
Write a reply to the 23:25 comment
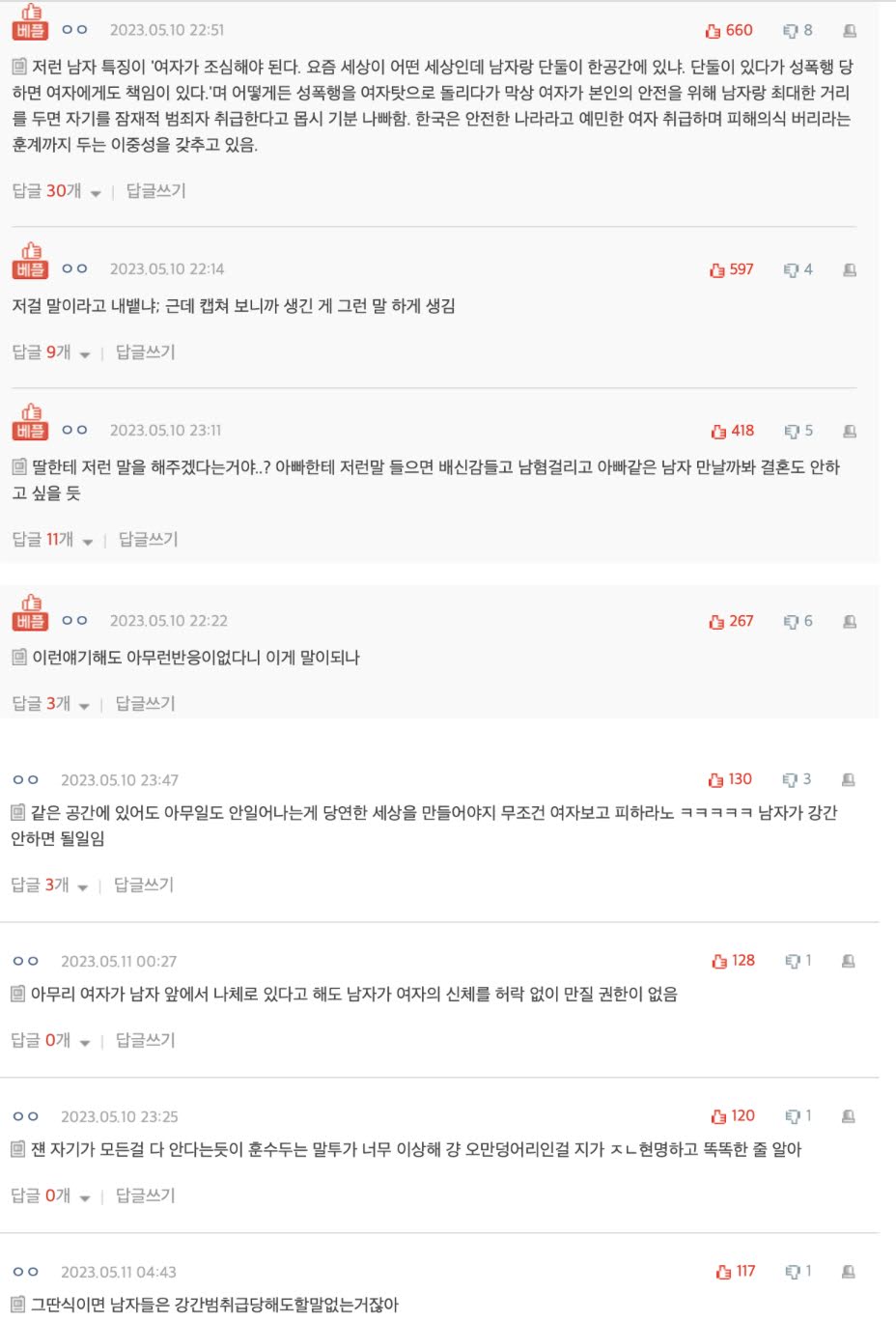[146, 1195]
